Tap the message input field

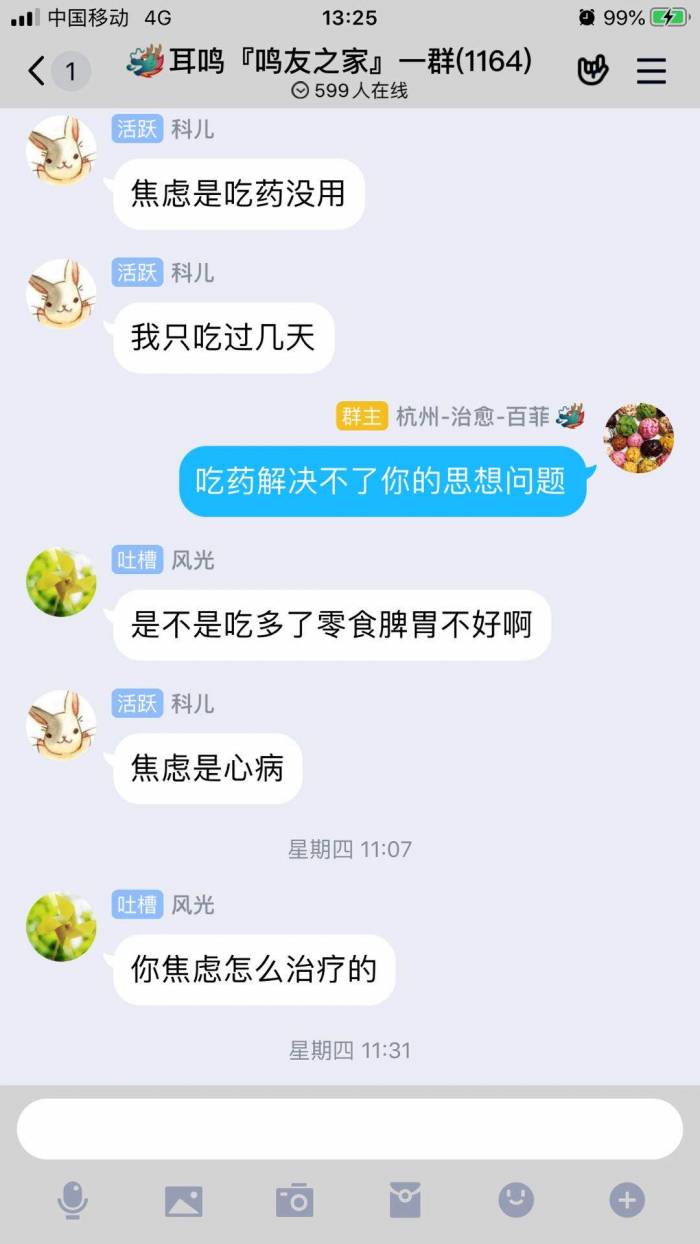click(x=350, y=1128)
